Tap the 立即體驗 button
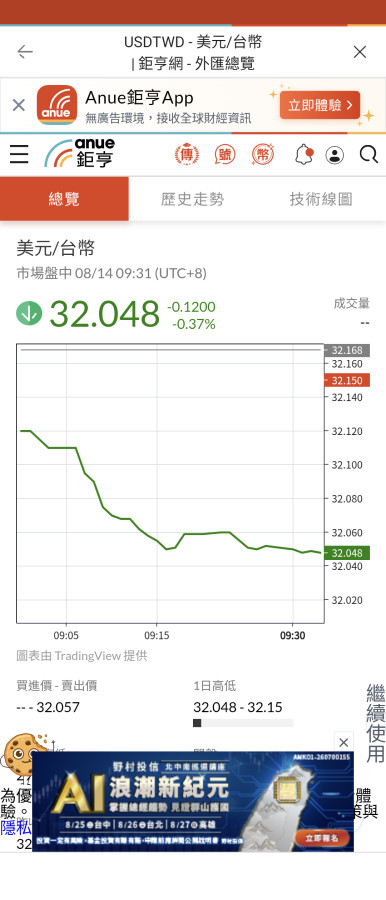This screenshot has width=386, height=900. click(320, 105)
